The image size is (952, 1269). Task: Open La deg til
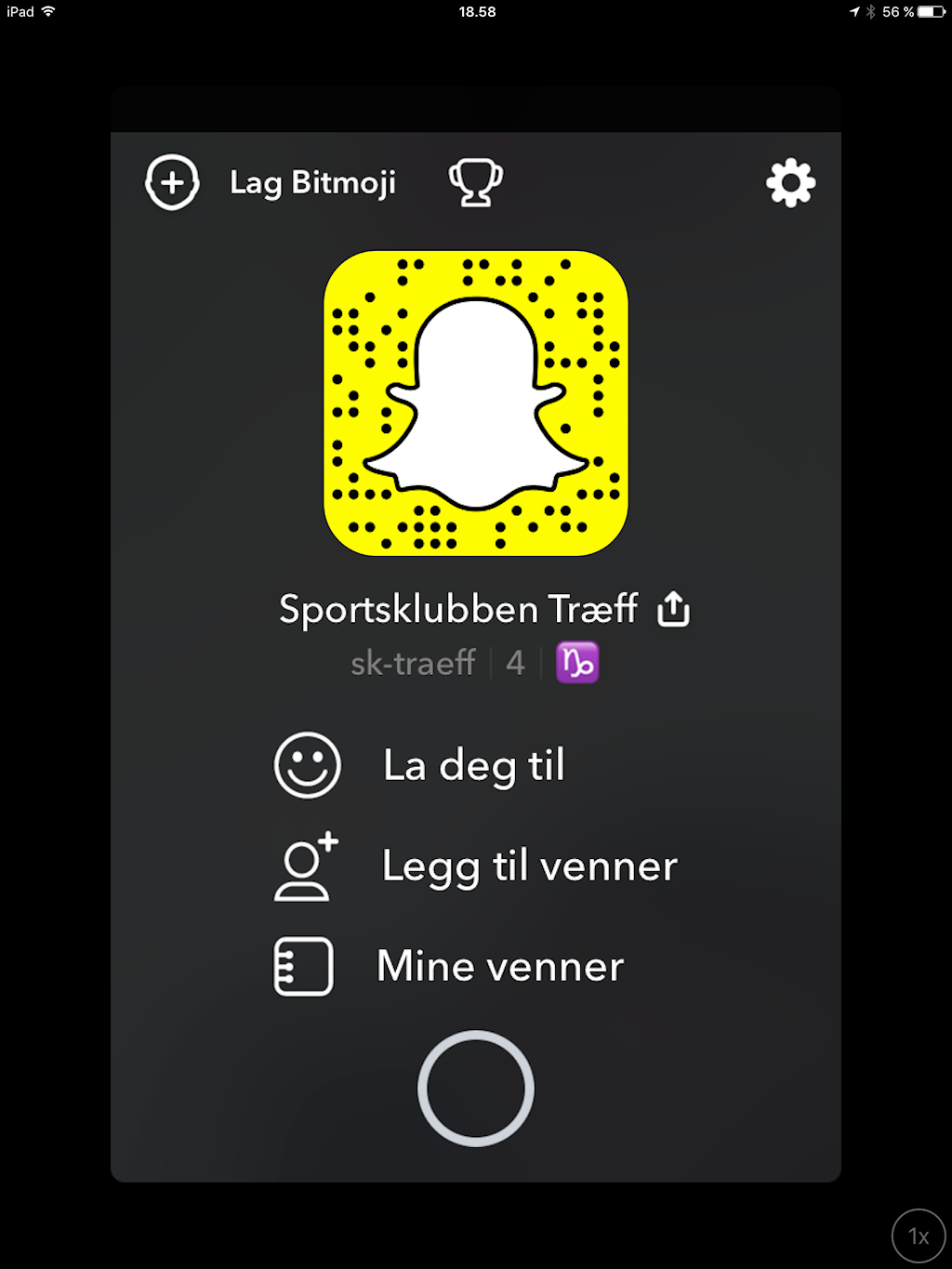click(473, 766)
